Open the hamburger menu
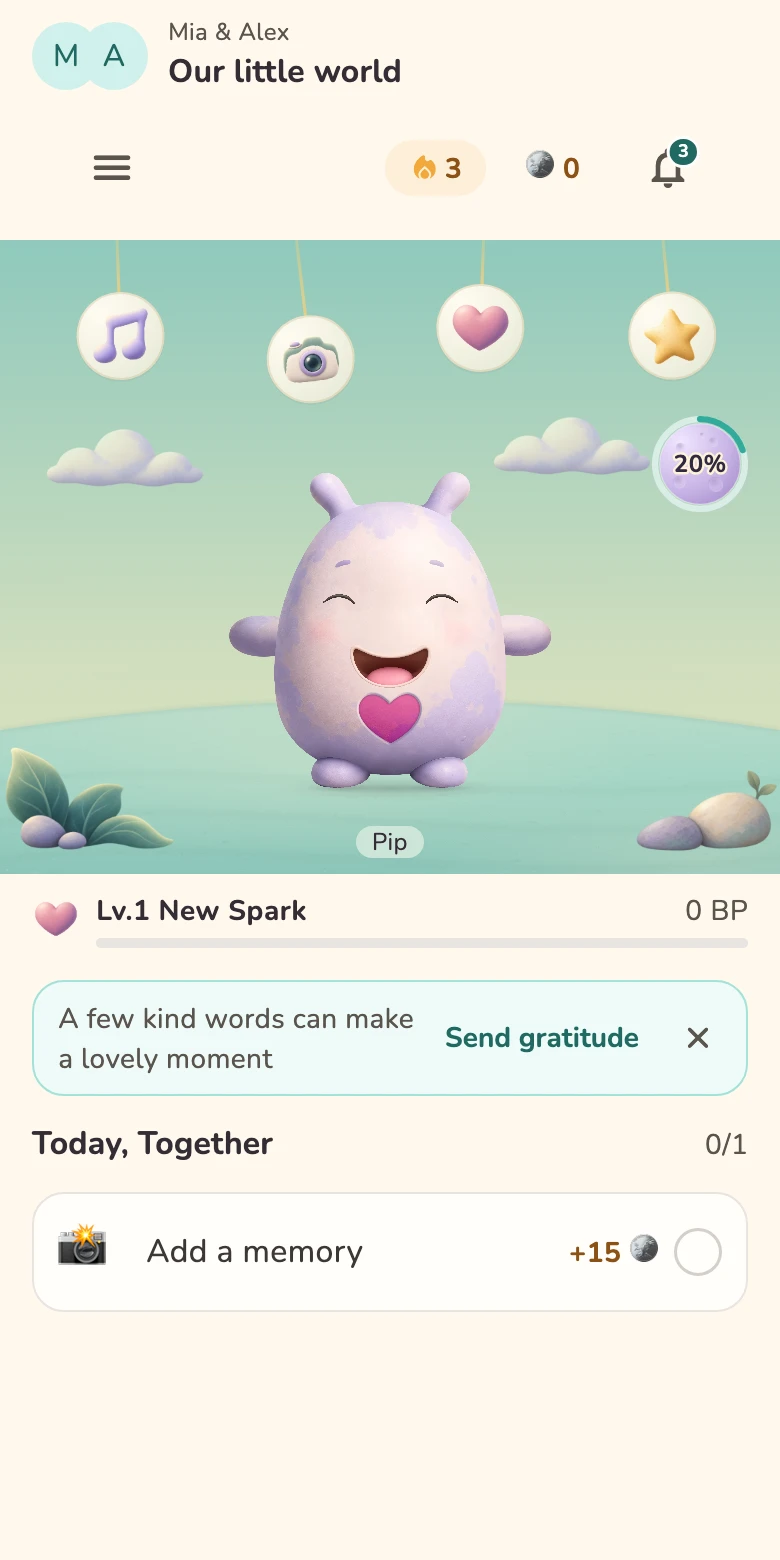 pos(112,168)
